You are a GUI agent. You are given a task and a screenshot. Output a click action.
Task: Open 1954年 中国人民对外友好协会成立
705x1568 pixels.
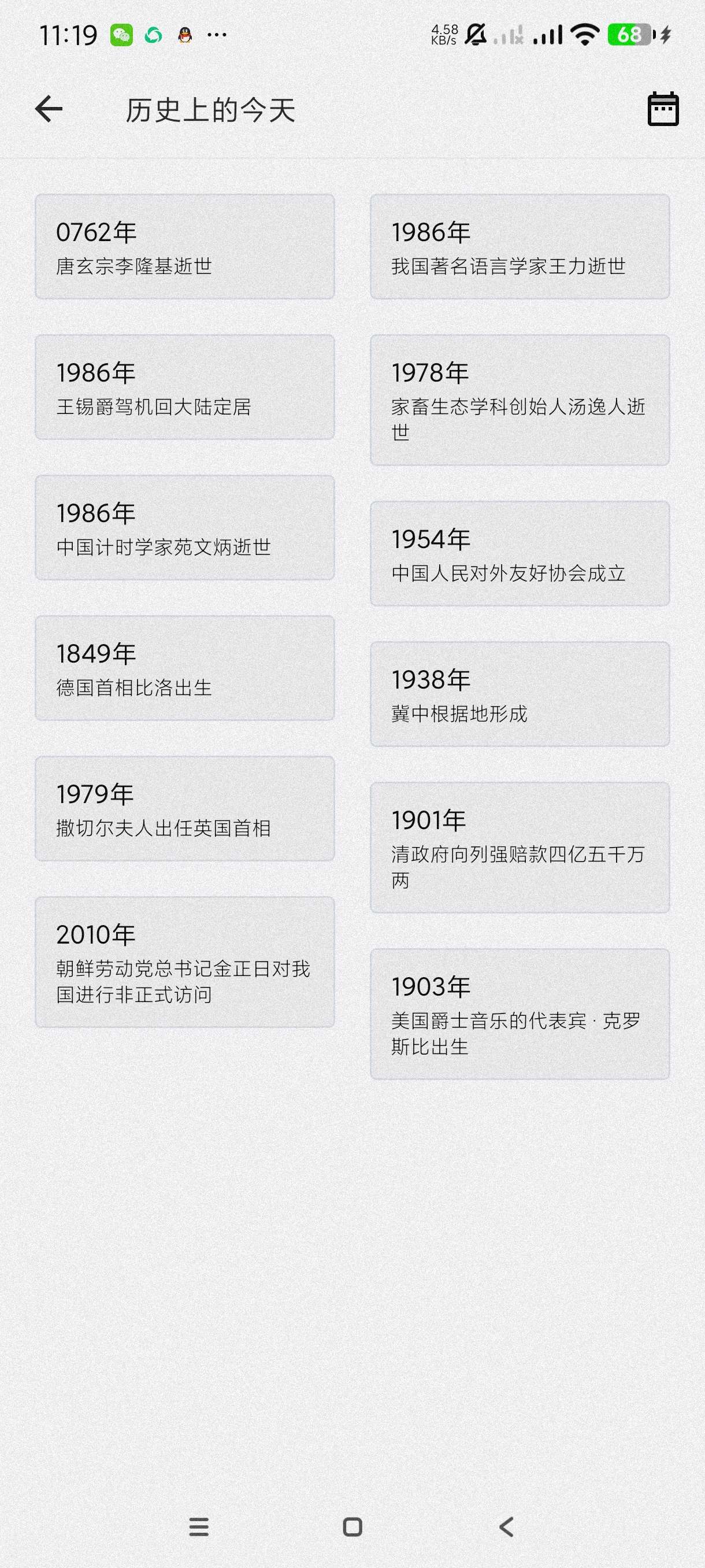click(520, 553)
